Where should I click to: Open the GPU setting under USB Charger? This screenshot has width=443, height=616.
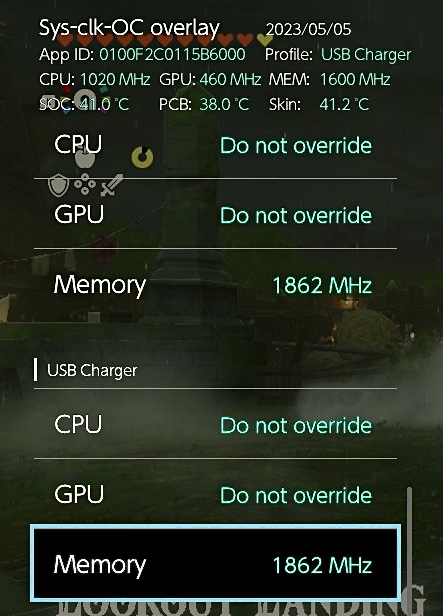[x=215, y=493]
